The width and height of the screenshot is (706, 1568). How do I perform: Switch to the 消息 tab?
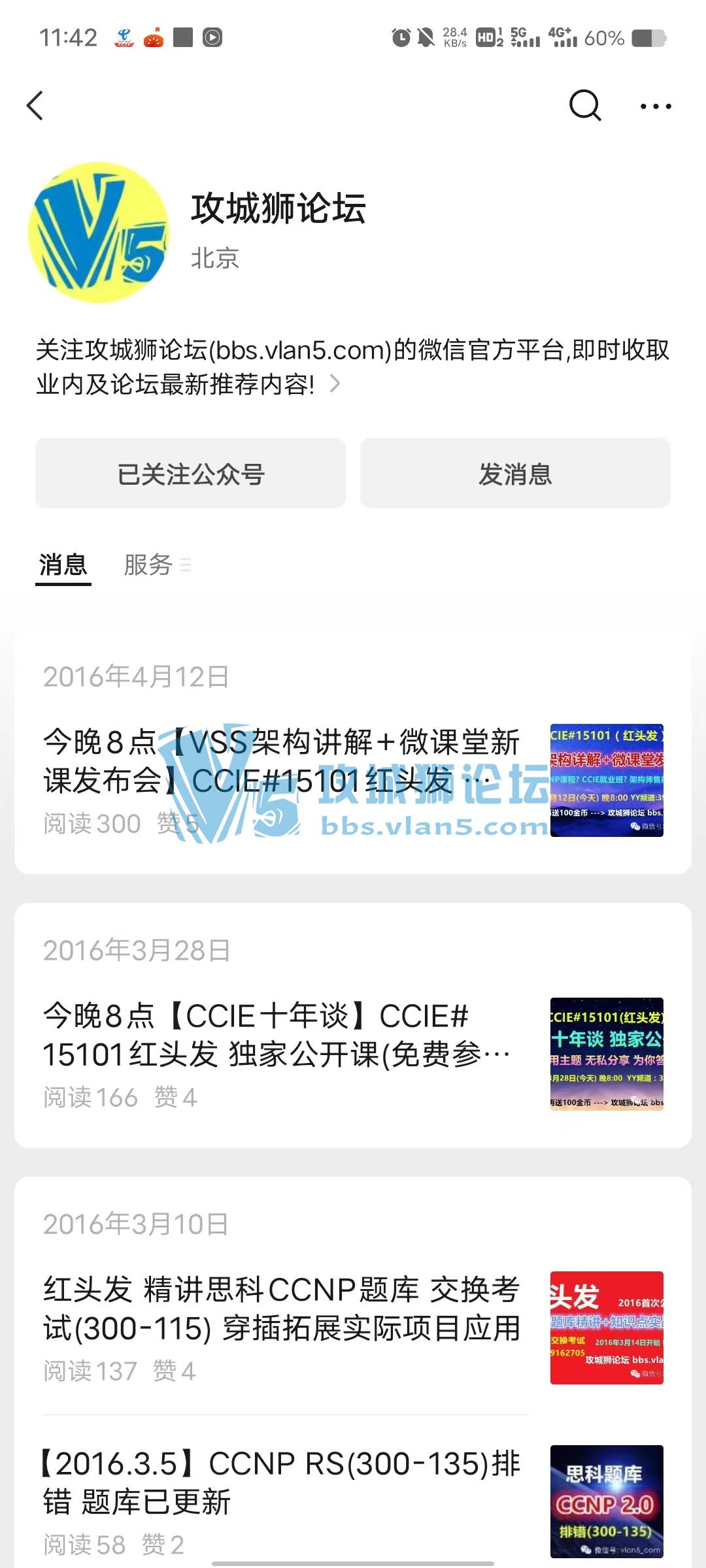pyautogui.click(x=63, y=565)
